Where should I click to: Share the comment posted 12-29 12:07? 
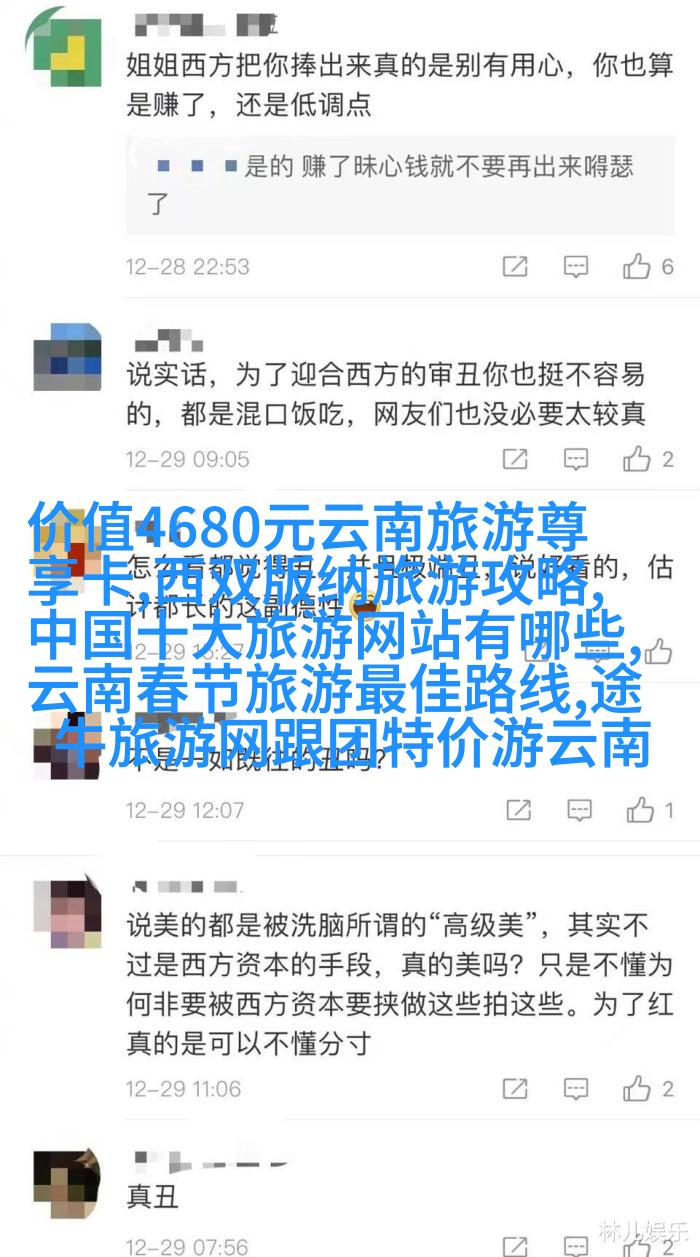coord(518,810)
